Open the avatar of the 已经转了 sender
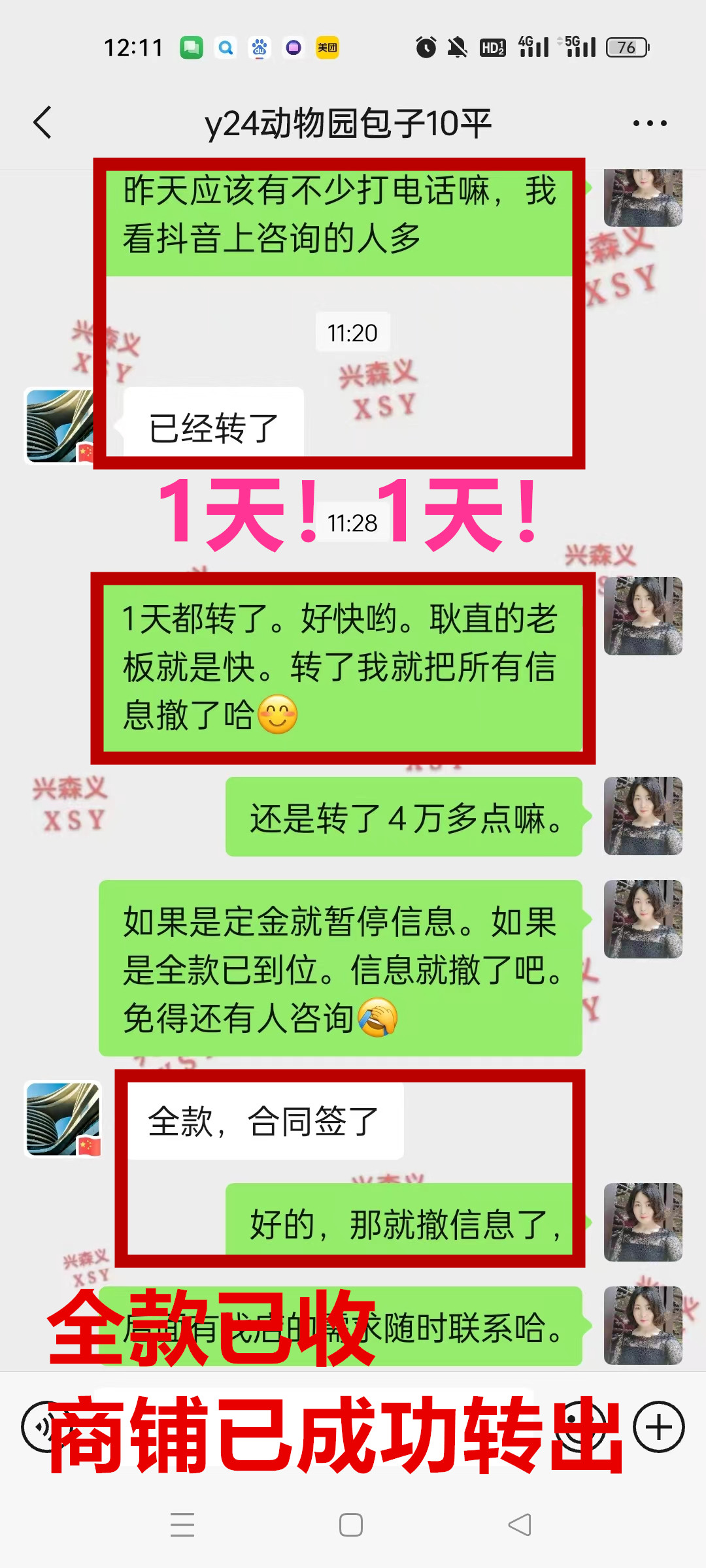706x1568 pixels. (60, 426)
